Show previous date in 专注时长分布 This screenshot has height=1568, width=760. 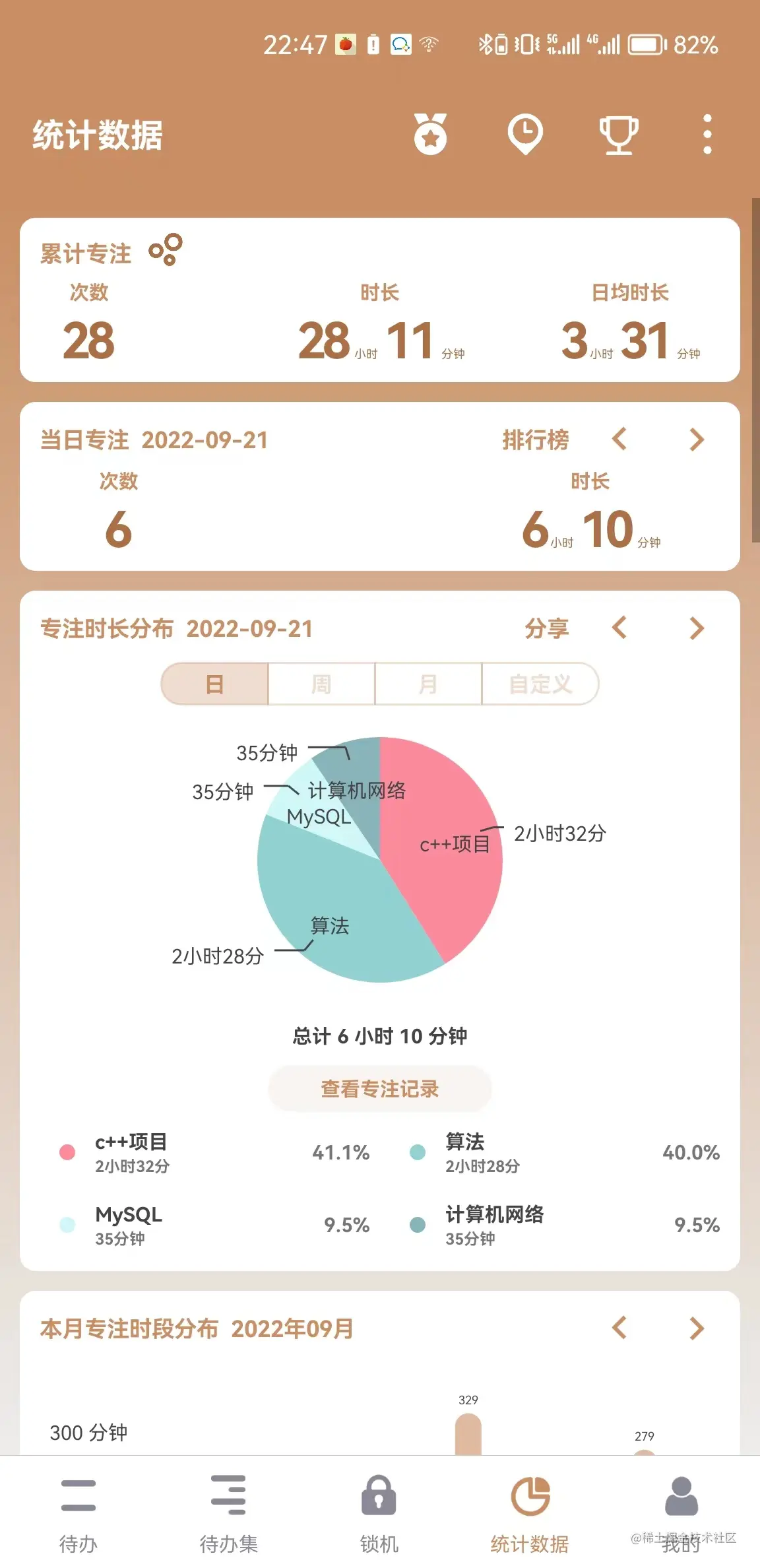pyautogui.click(x=619, y=628)
